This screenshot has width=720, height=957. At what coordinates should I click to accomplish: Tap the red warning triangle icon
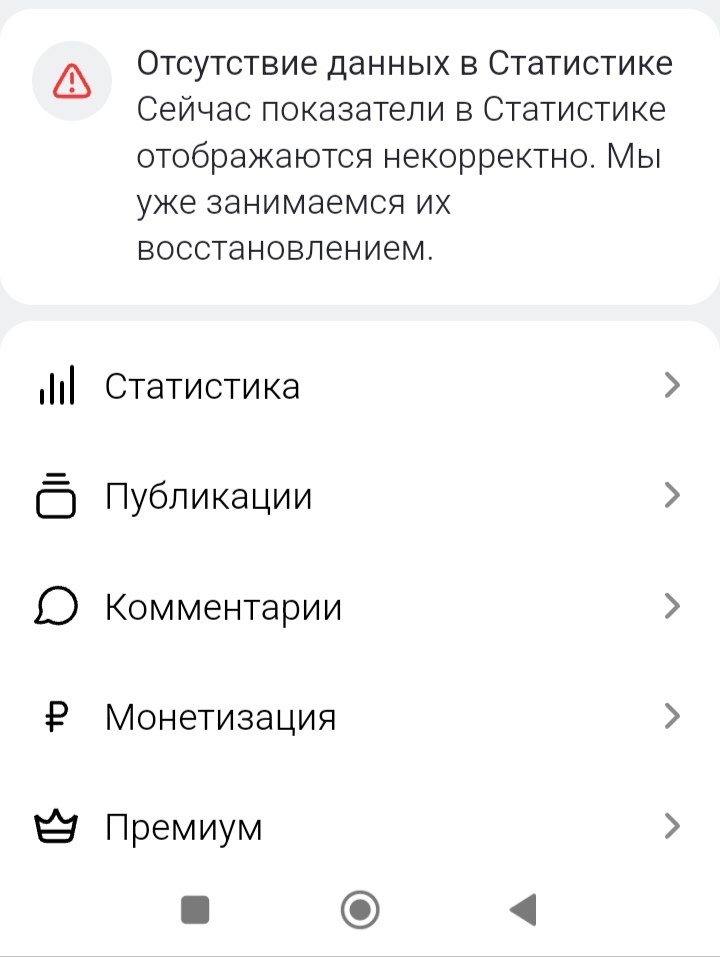click(x=70, y=82)
